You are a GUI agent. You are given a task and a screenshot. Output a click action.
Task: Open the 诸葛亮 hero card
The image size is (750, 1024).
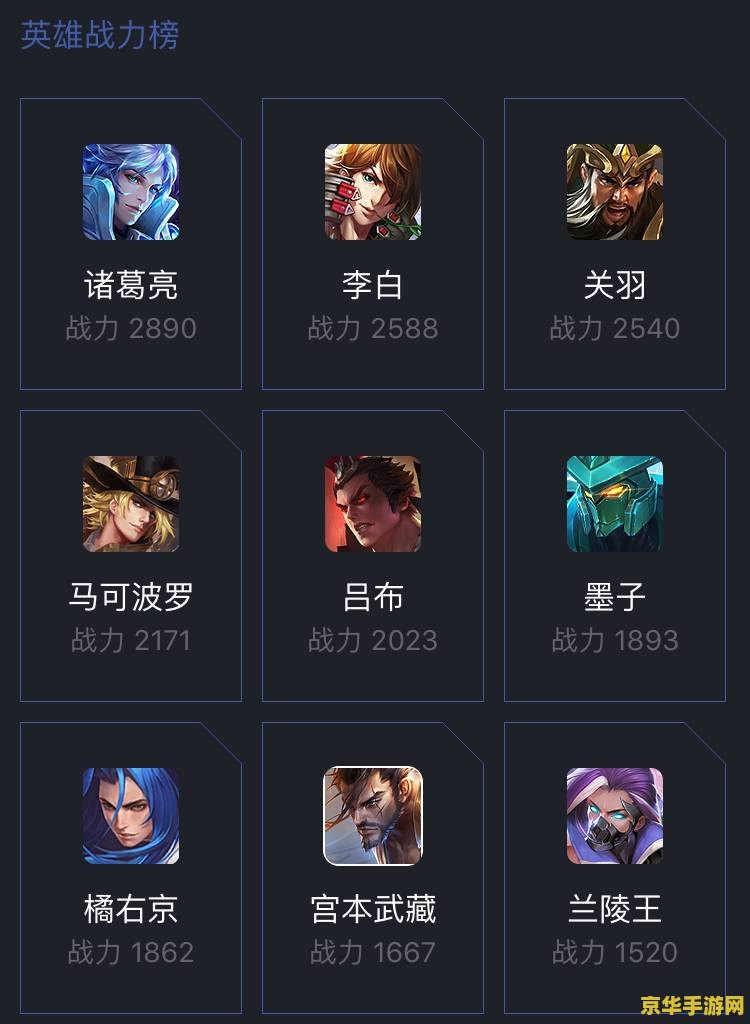click(x=131, y=244)
